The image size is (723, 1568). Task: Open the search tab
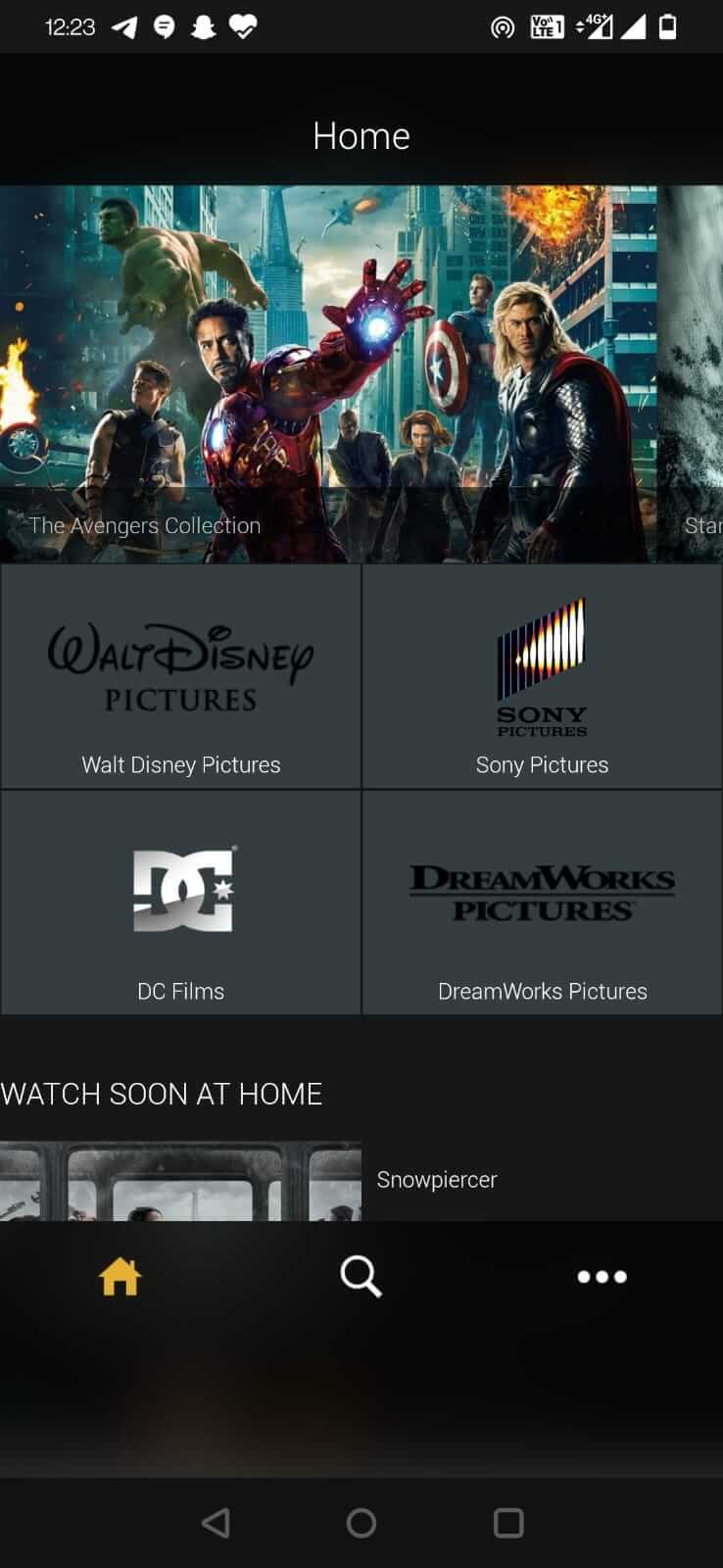tap(361, 1276)
